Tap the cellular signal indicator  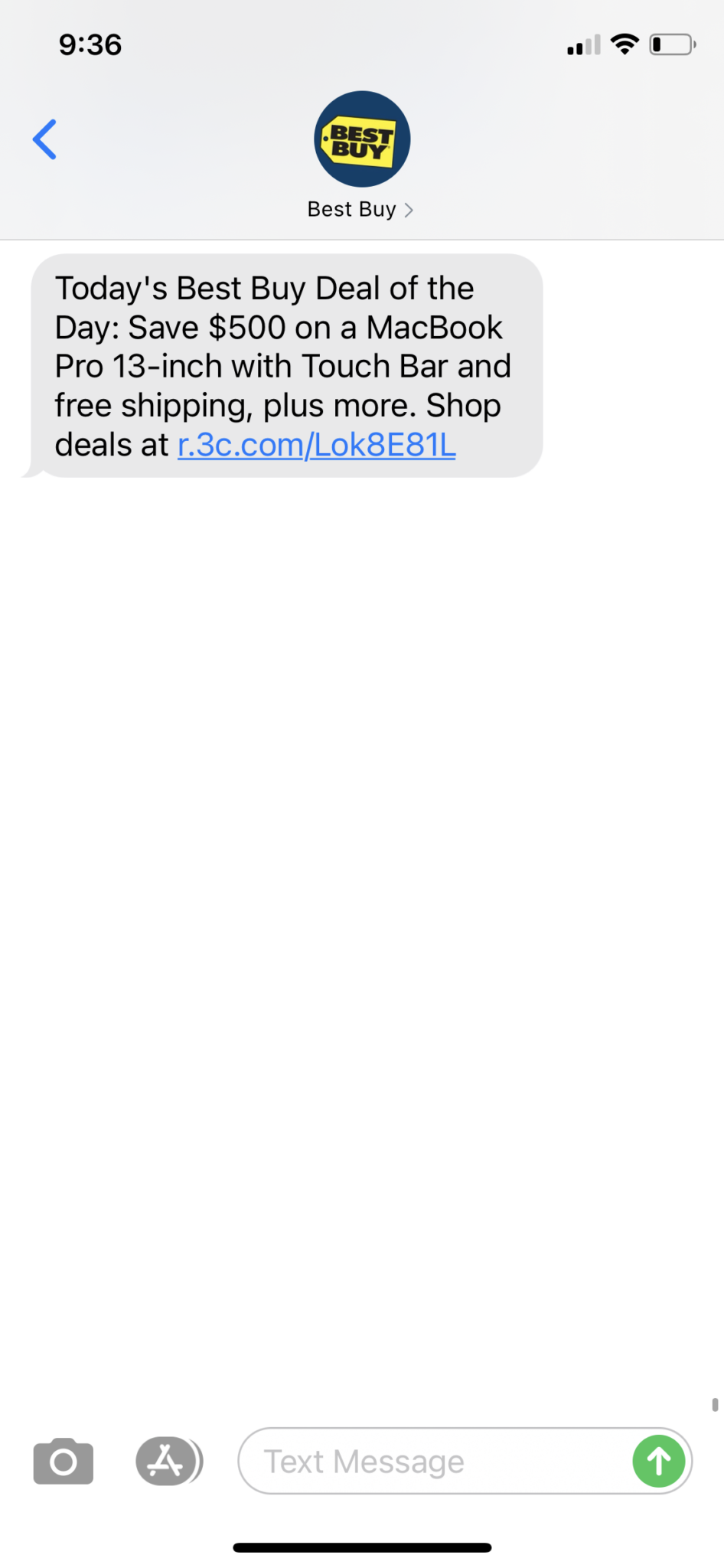(584, 44)
